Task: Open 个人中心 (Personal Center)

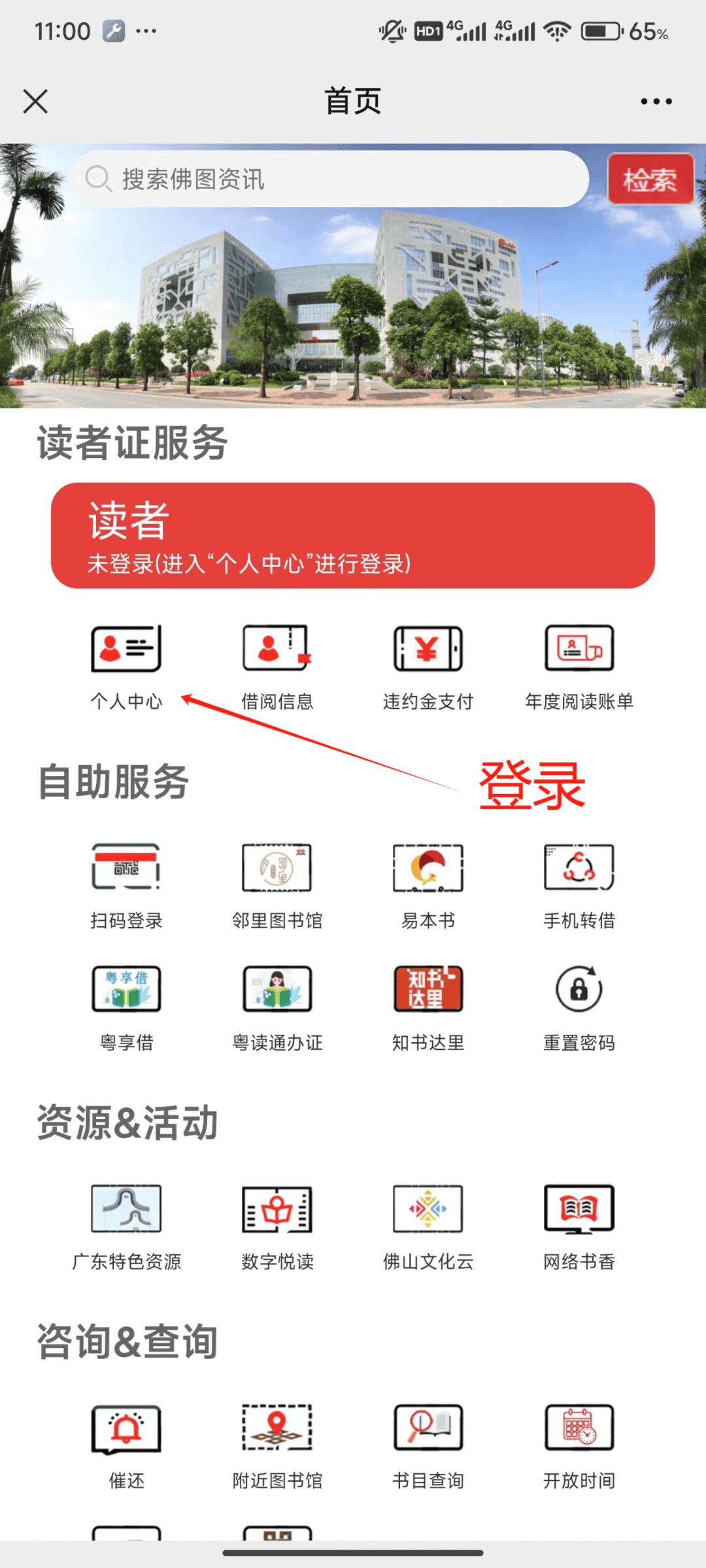Action: [126, 653]
